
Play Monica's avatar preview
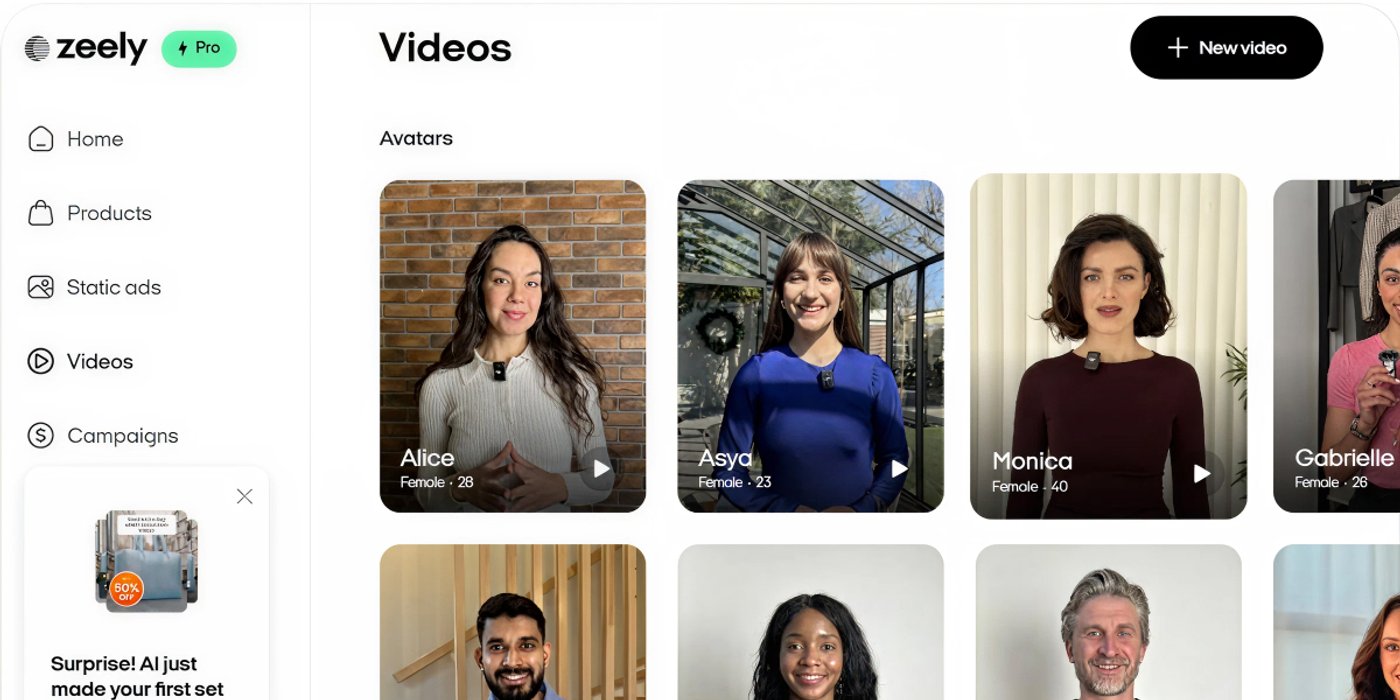pyautogui.click(x=1201, y=473)
